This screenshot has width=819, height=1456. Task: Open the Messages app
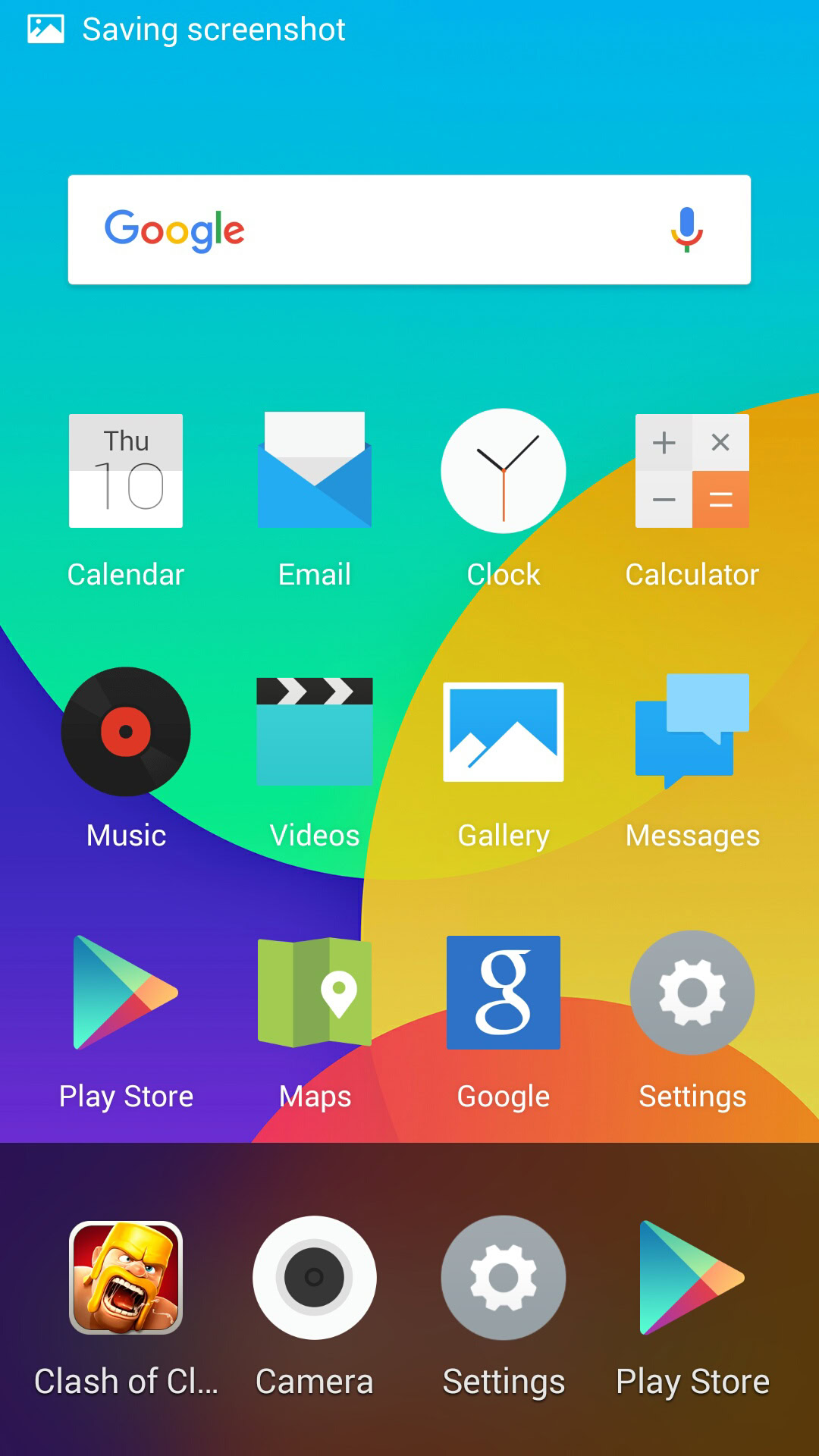pyautogui.click(x=692, y=732)
